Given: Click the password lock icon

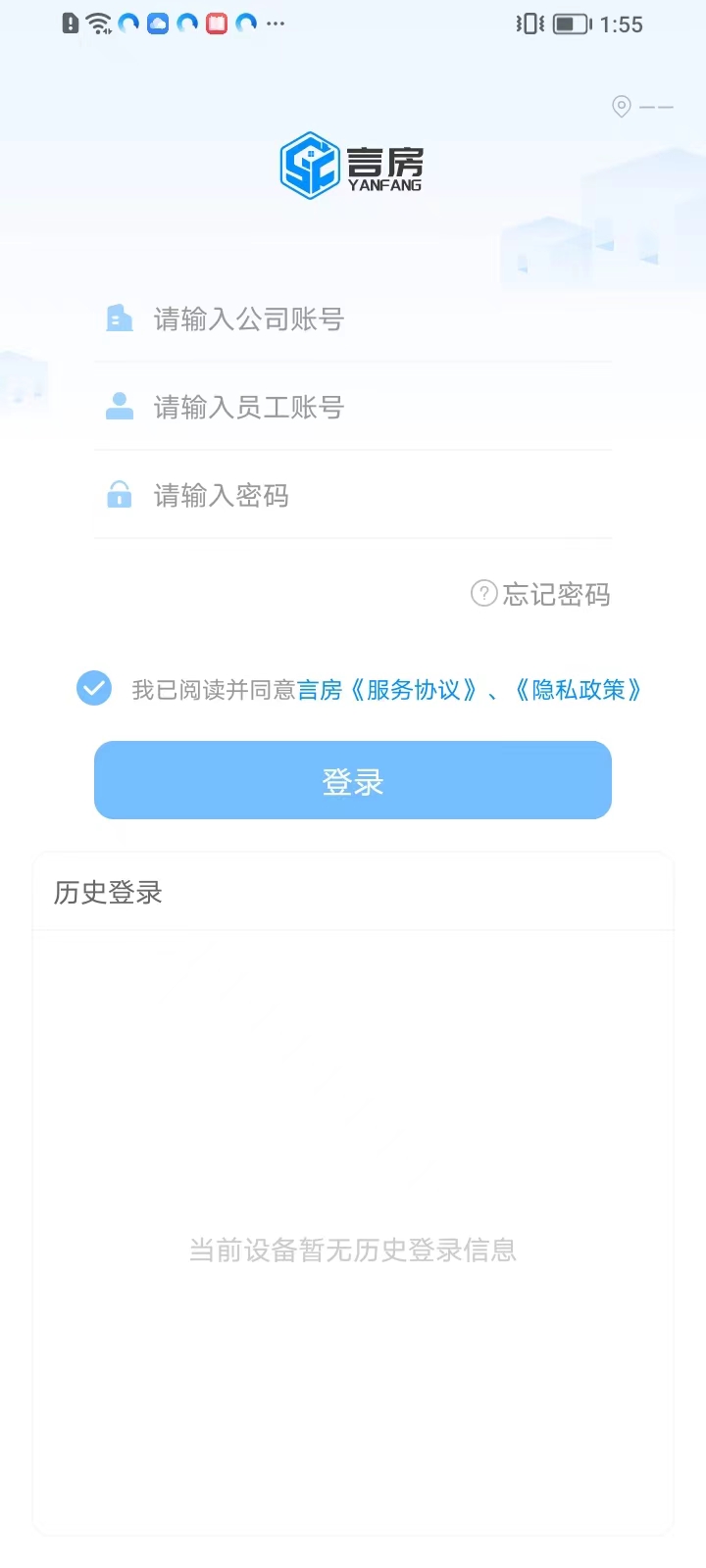Looking at the screenshot, I should pos(119,495).
